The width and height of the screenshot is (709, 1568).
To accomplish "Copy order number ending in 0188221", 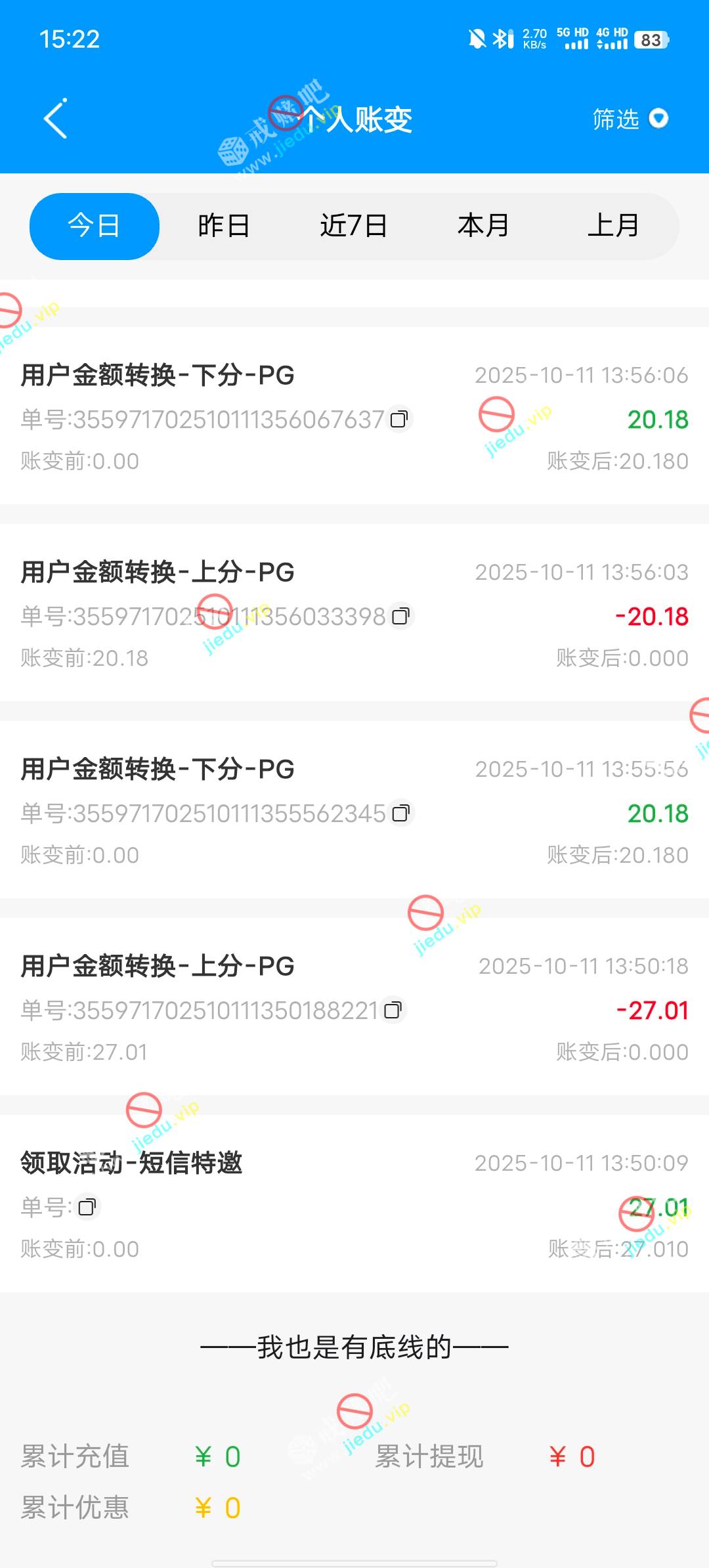I will point(393,1010).
